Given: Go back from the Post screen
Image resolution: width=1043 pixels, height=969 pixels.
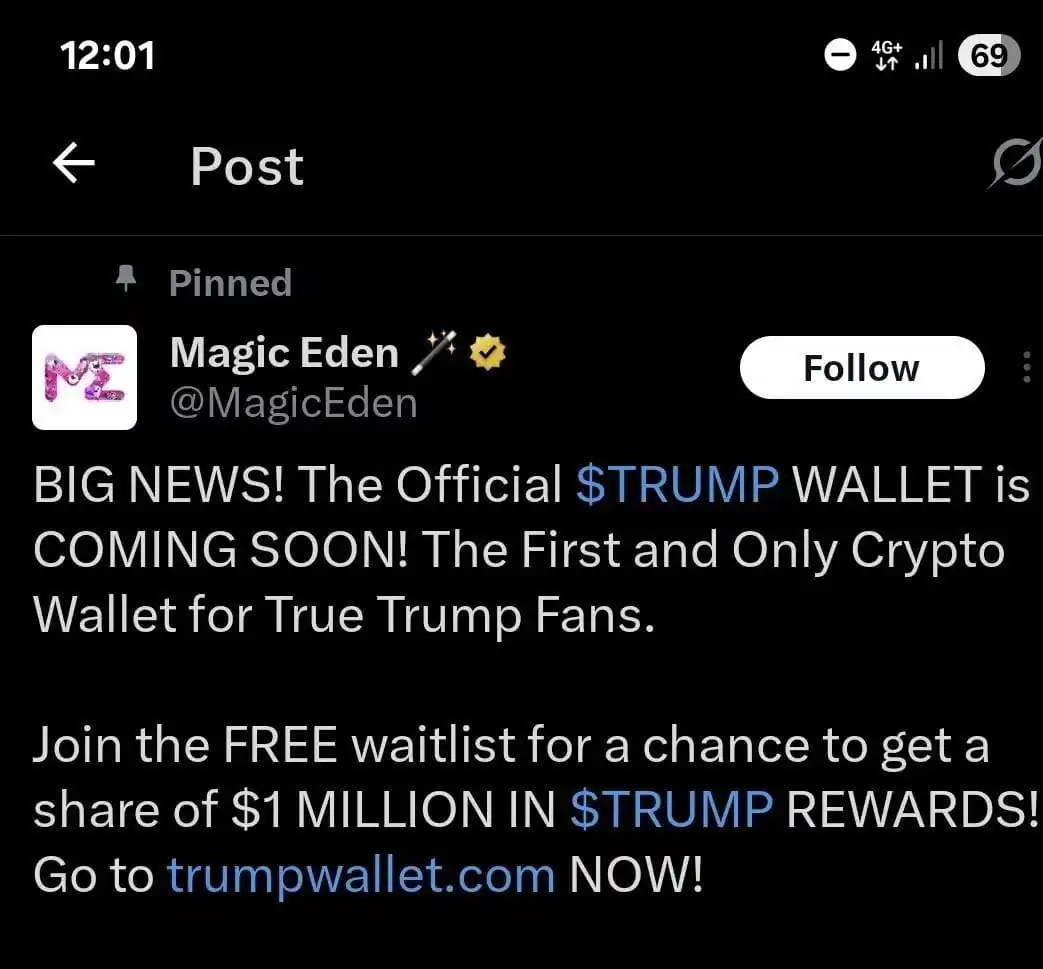Looking at the screenshot, I should click(74, 163).
